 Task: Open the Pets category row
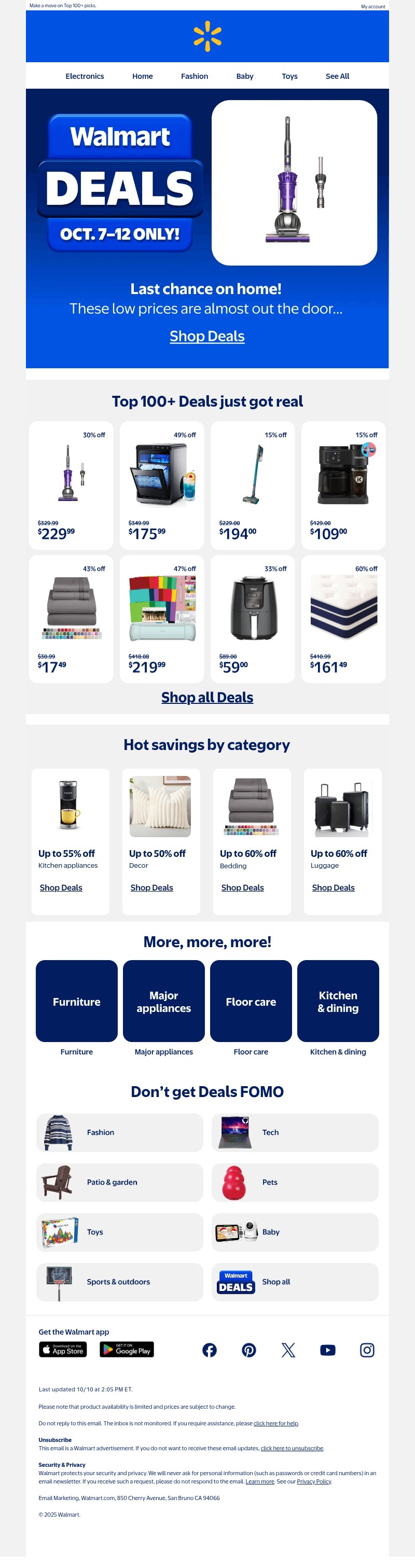295,1182
